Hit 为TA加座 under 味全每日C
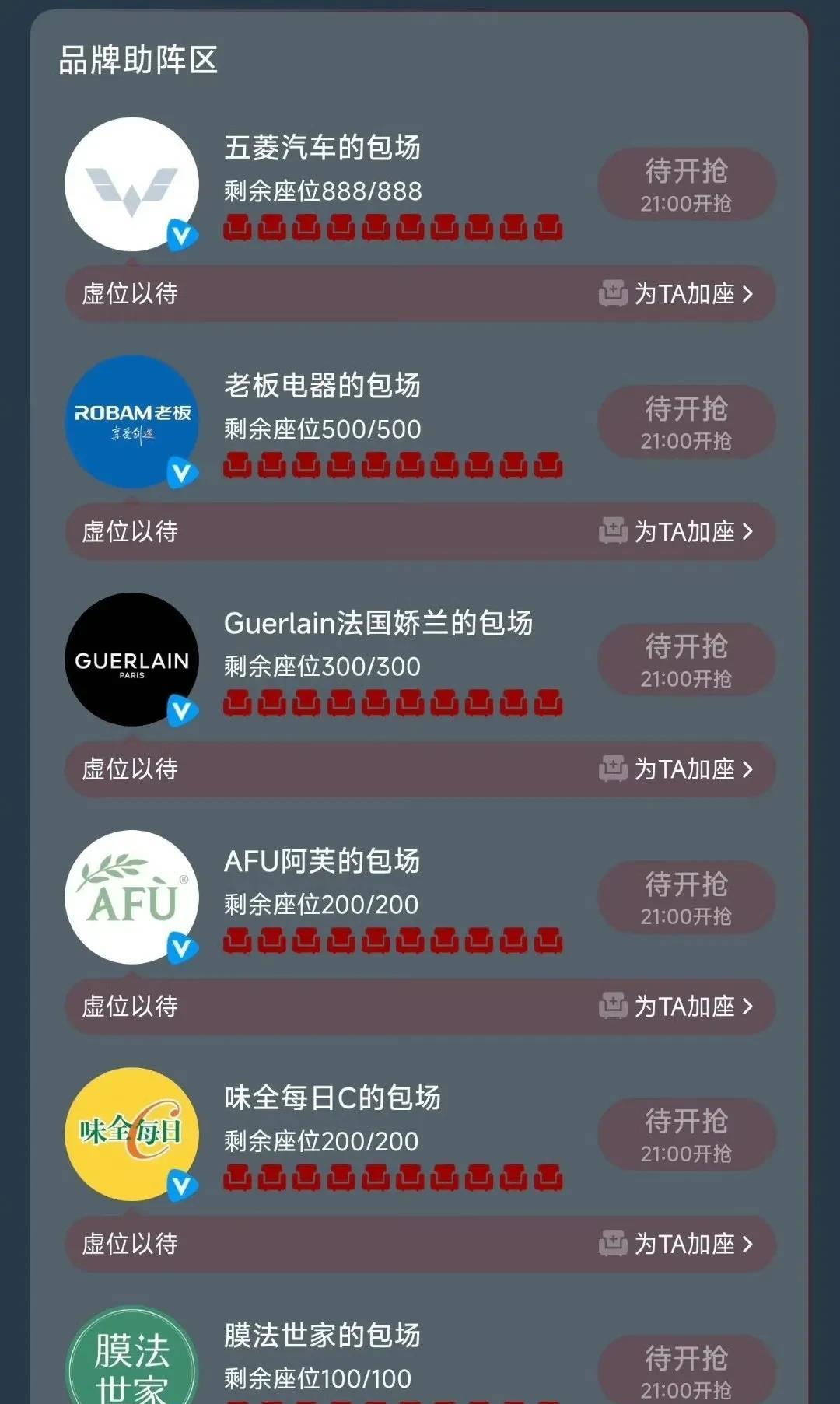Viewport: 840px width, 1404px height. click(x=676, y=1244)
